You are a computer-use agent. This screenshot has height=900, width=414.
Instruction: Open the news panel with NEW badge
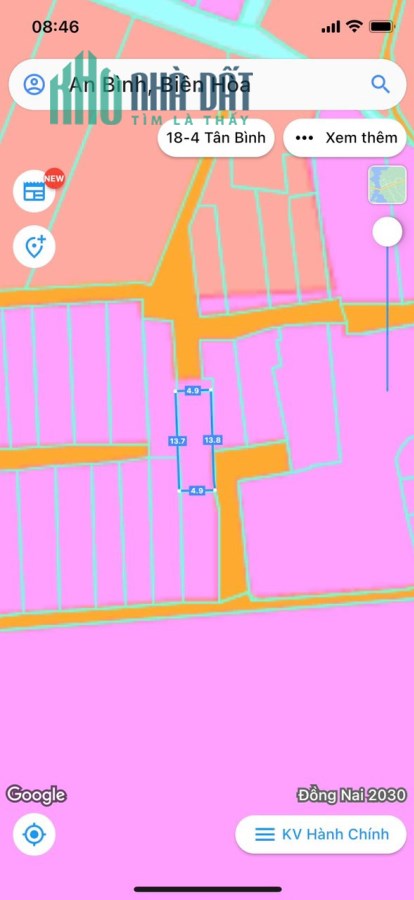coord(34,191)
